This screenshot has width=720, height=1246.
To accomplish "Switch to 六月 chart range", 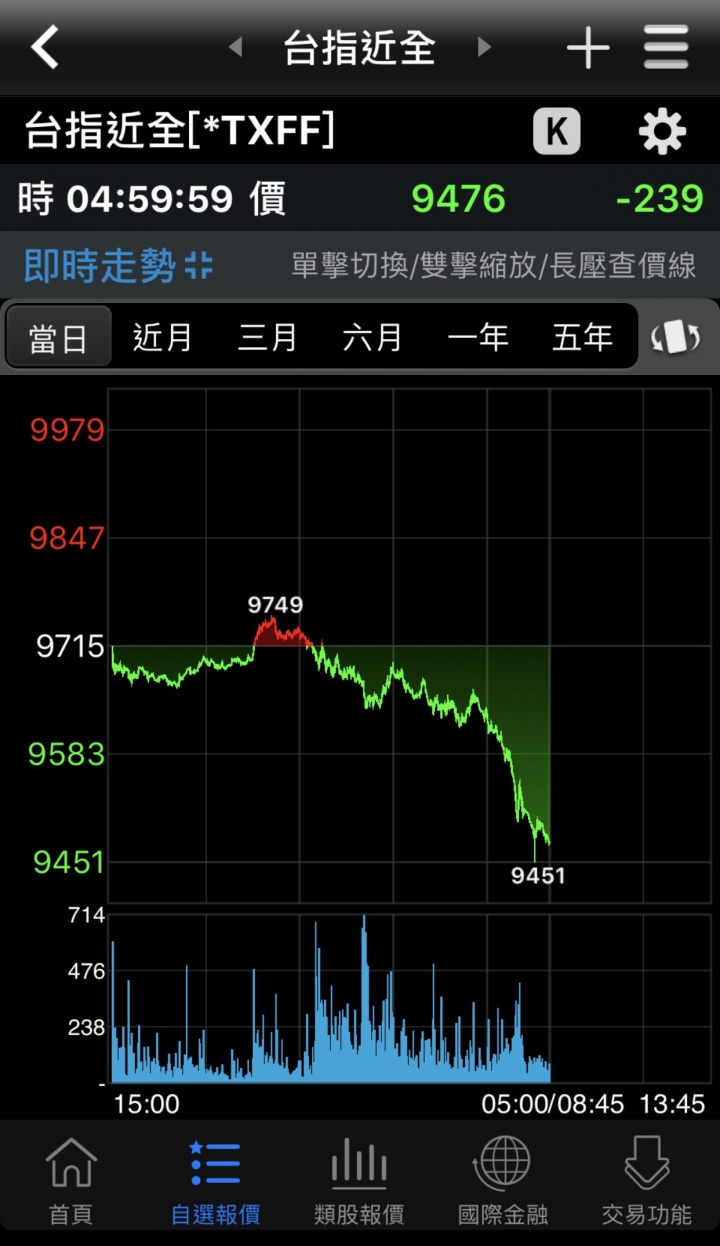I will pos(372,338).
